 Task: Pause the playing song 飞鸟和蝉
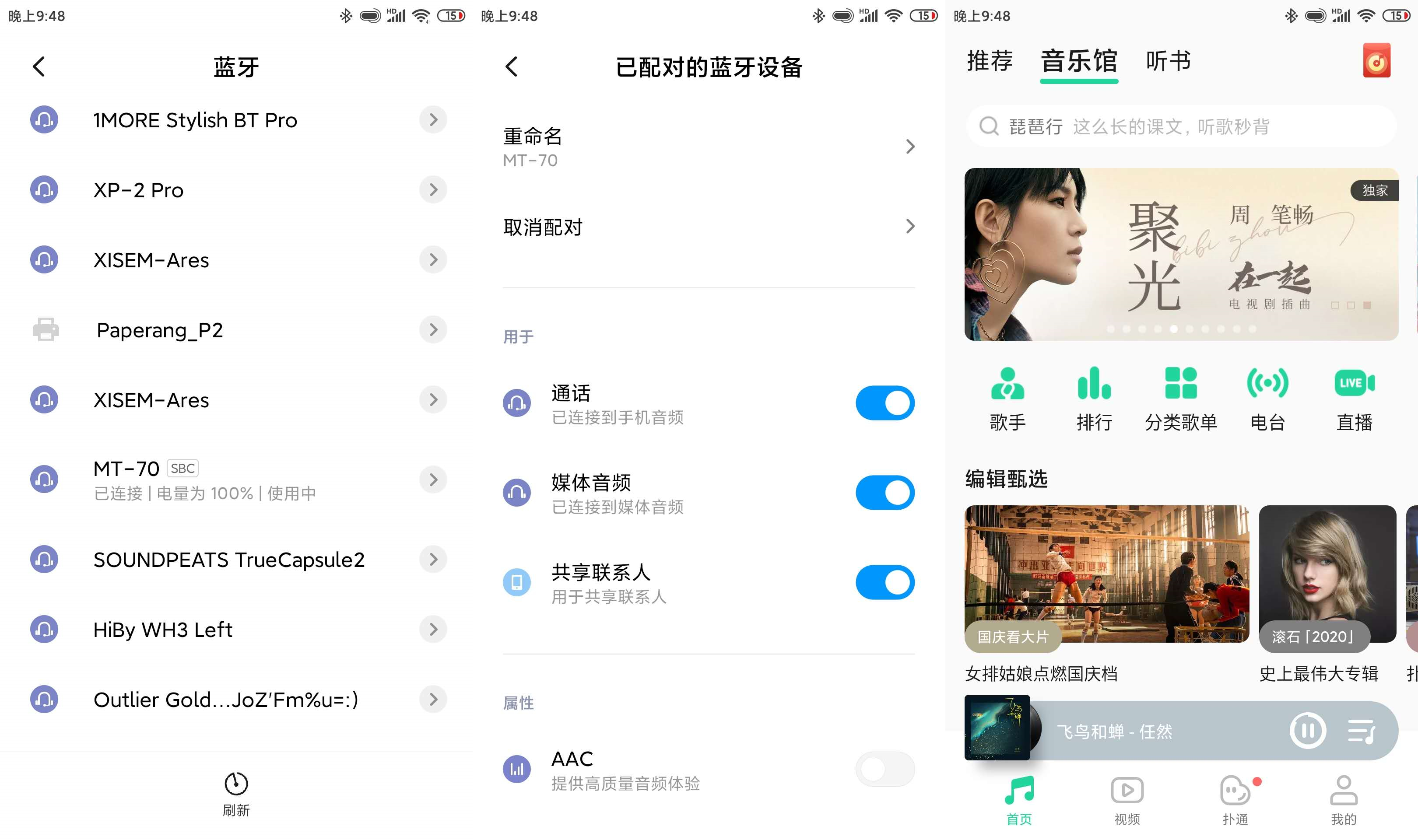pyautogui.click(x=1307, y=731)
